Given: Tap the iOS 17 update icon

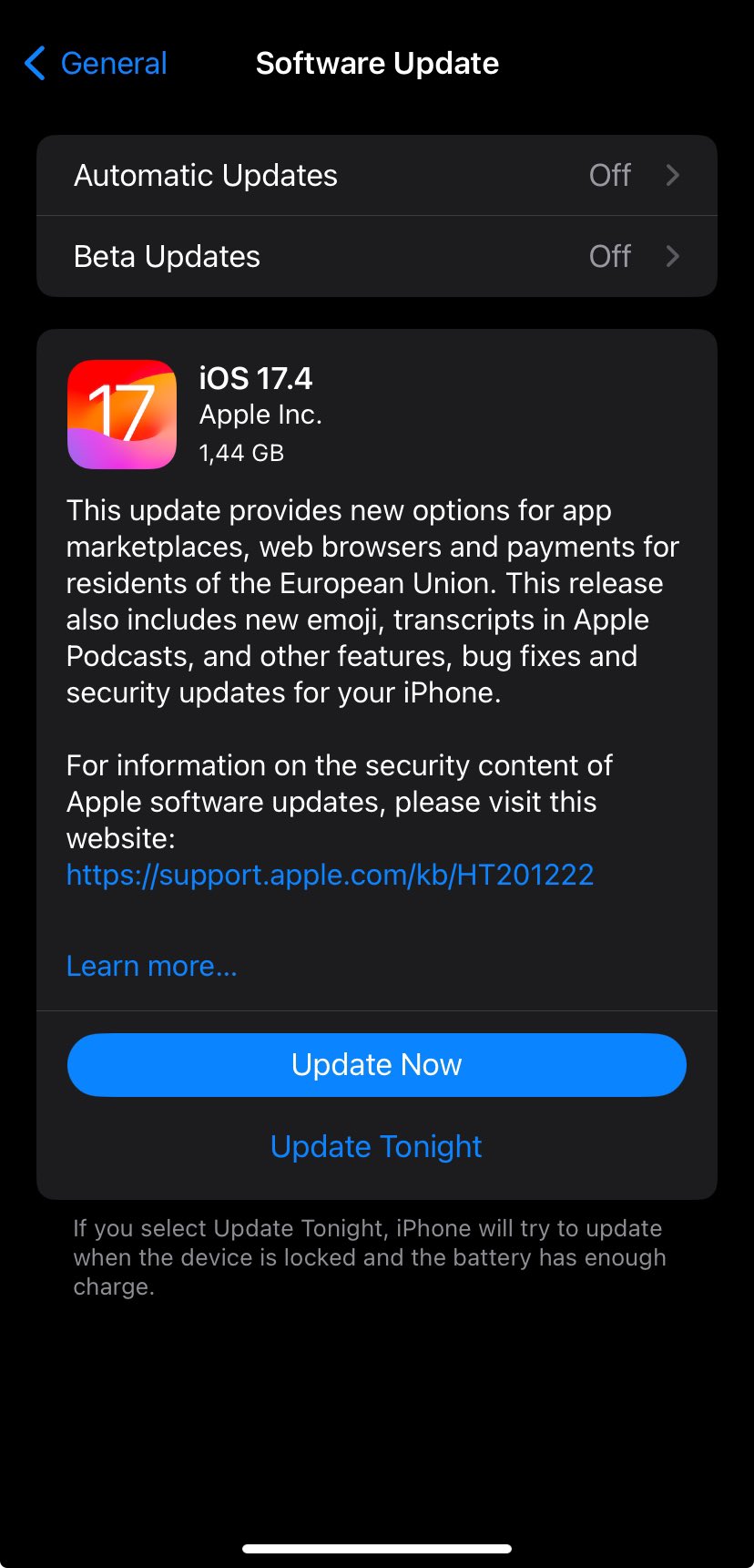Looking at the screenshot, I should click(122, 415).
